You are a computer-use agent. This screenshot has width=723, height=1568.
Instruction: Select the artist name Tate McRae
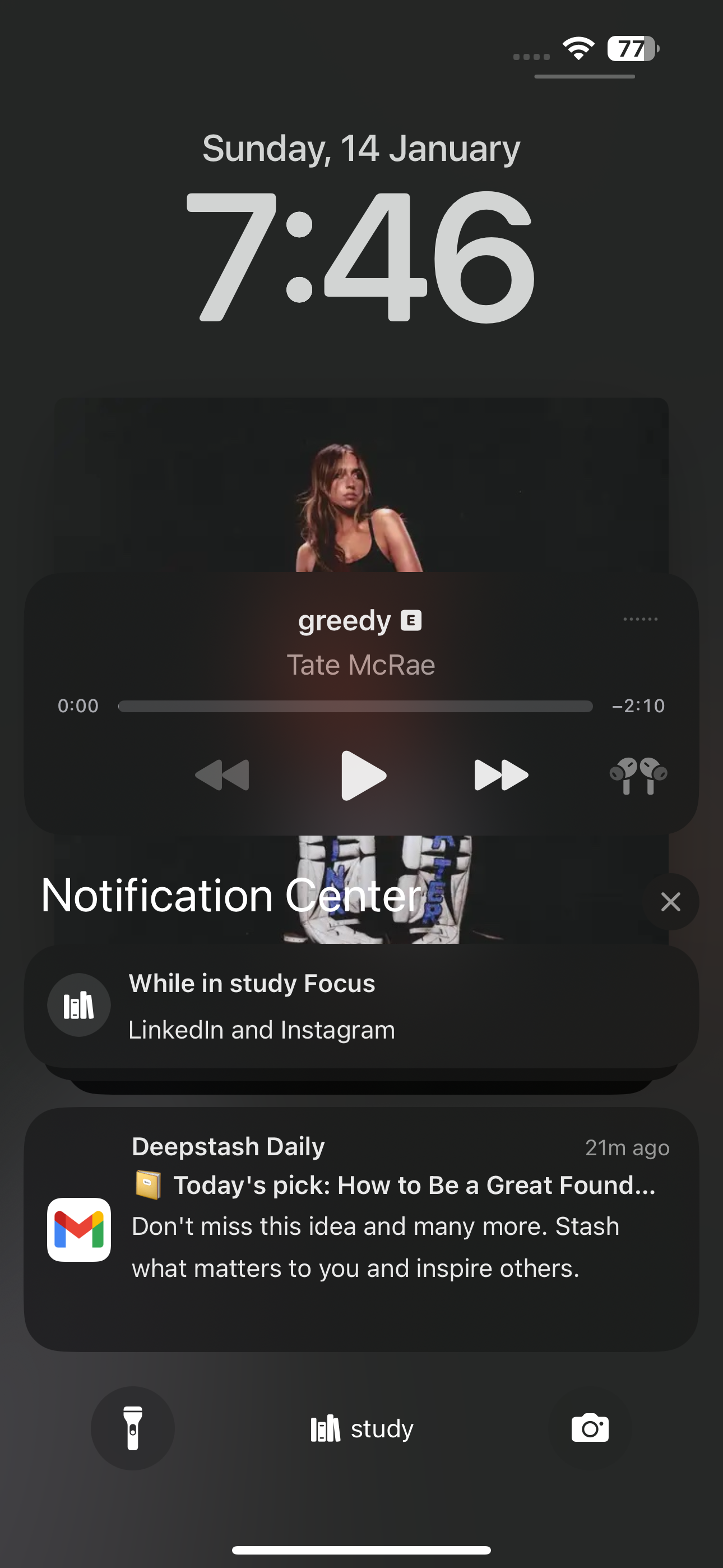coord(361,665)
